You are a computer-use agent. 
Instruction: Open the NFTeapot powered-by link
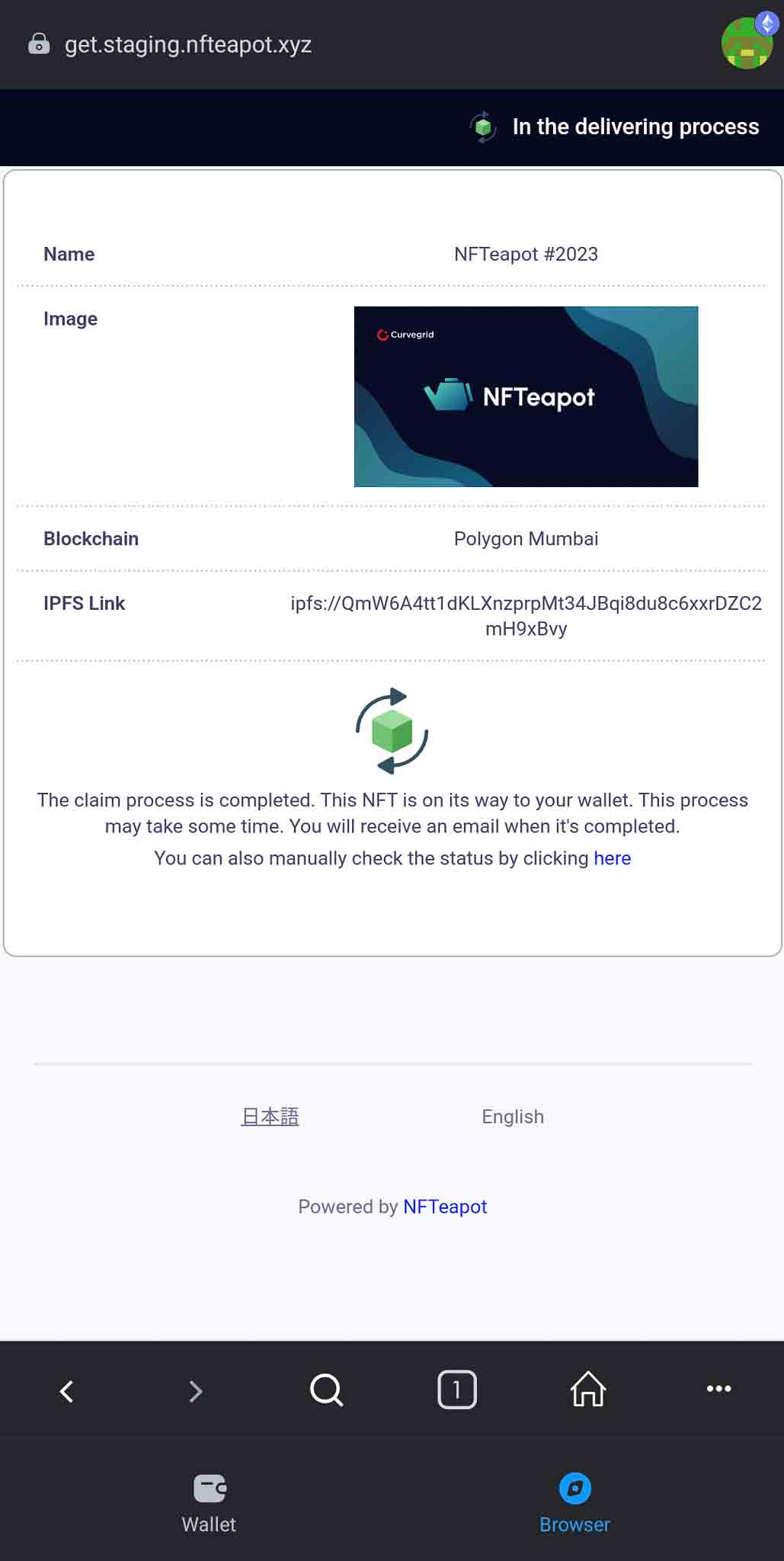tap(445, 1207)
